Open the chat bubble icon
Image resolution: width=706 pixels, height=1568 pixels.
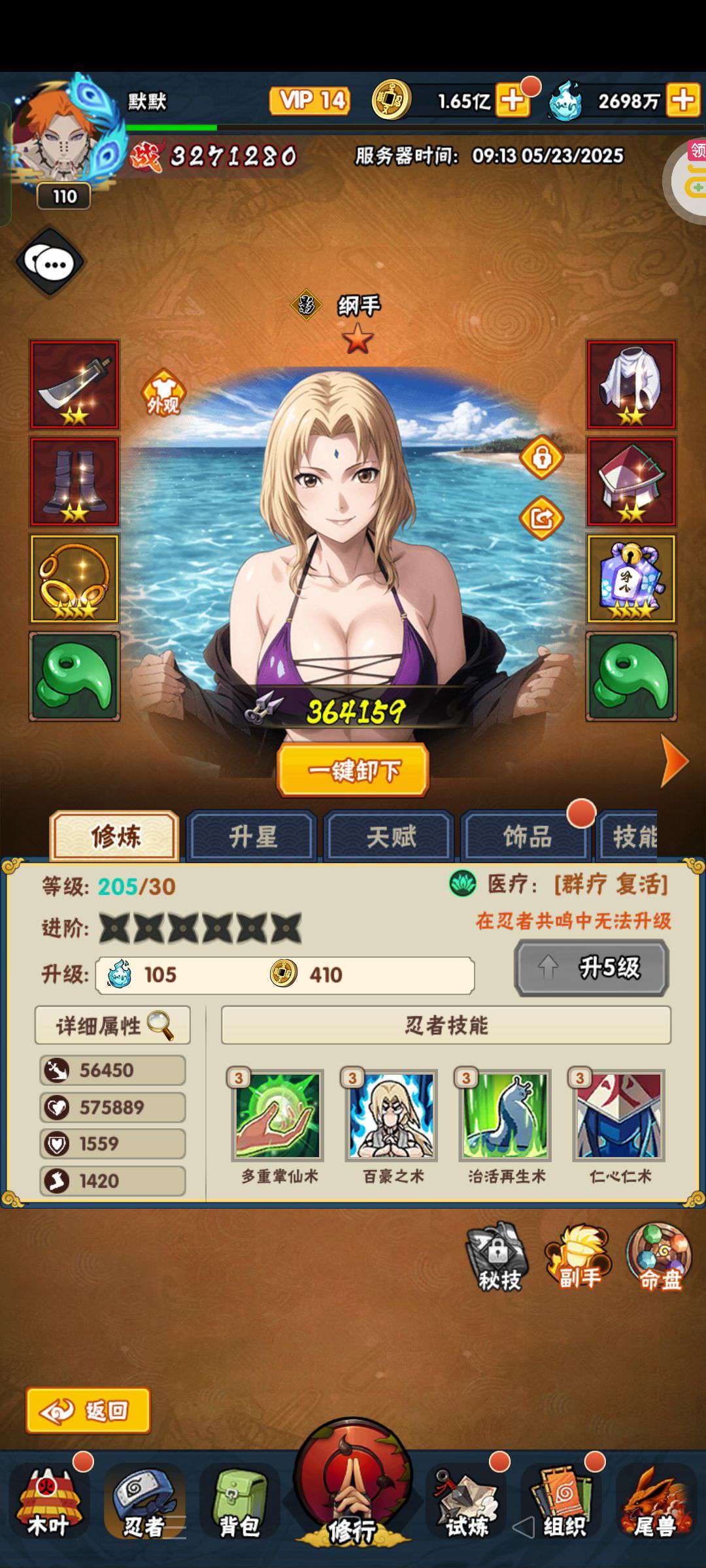51,263
